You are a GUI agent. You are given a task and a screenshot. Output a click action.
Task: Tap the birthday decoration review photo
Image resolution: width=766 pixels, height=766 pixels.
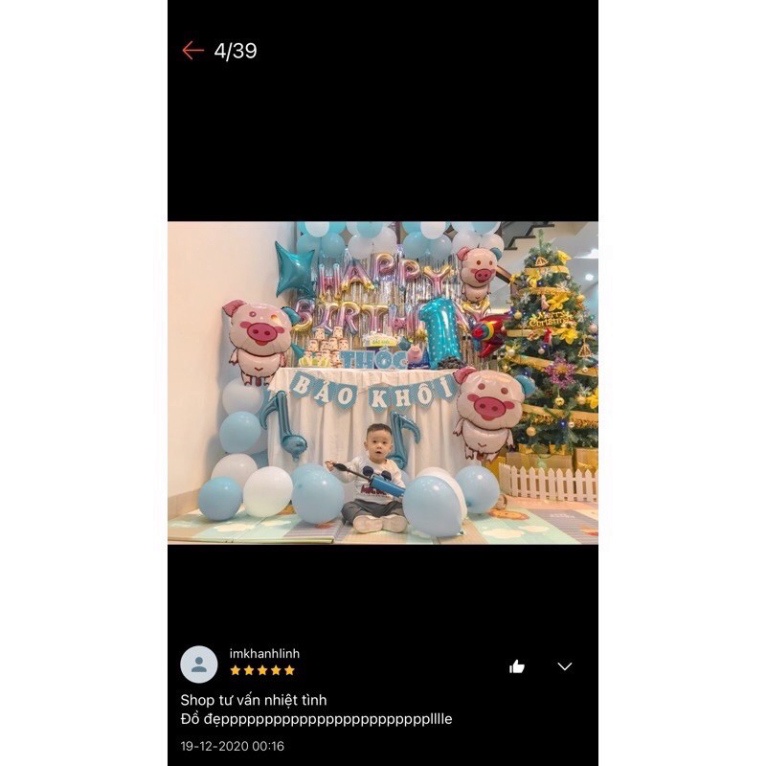383,383
